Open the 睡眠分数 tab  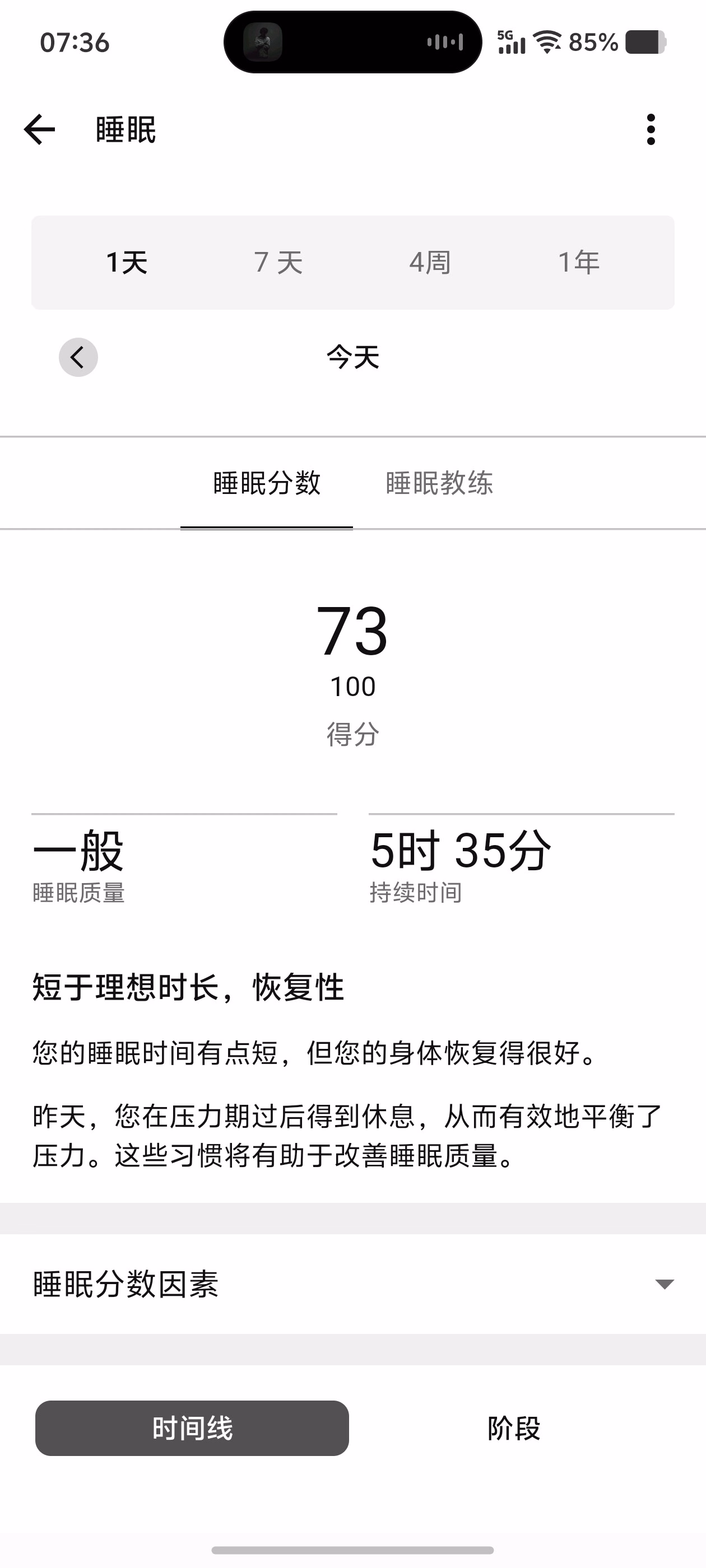[267, 483]
